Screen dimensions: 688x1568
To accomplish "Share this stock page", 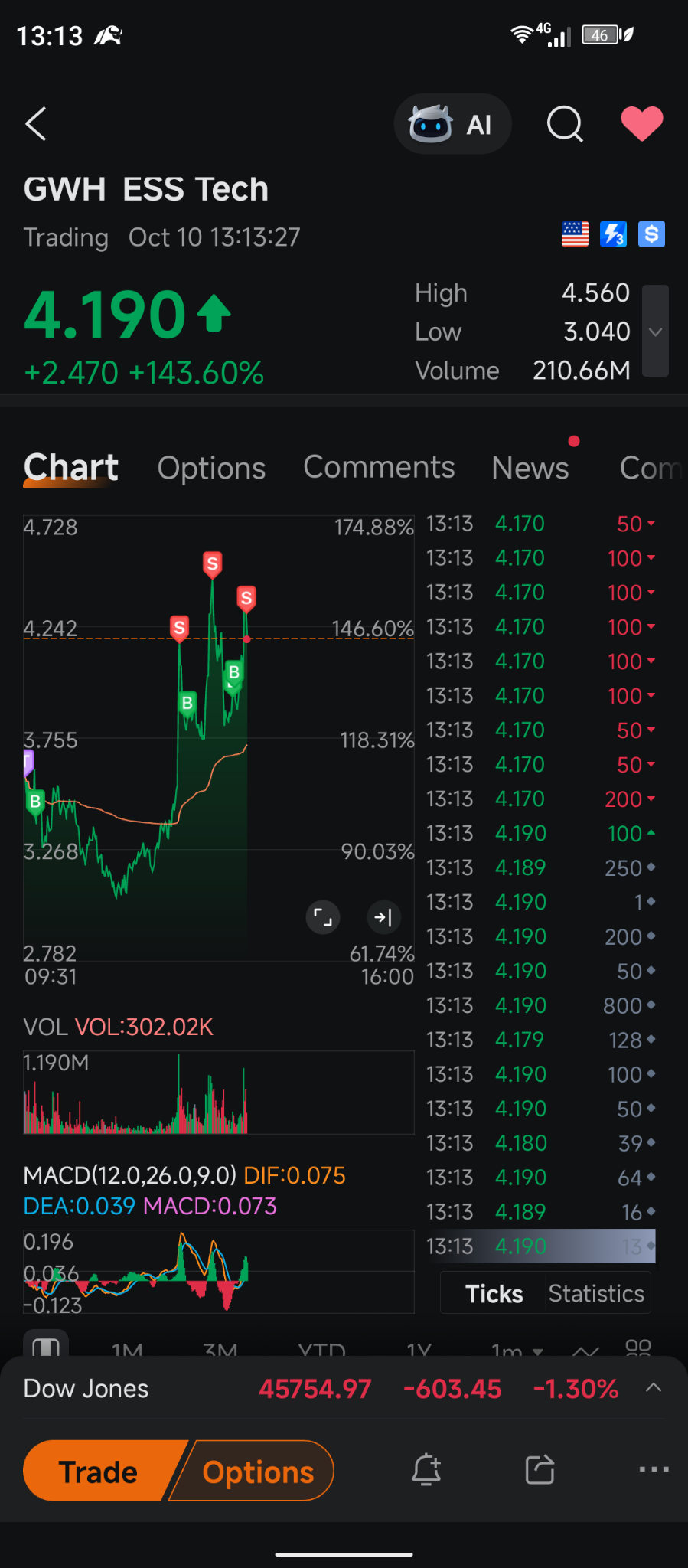I will [540, 1469].
